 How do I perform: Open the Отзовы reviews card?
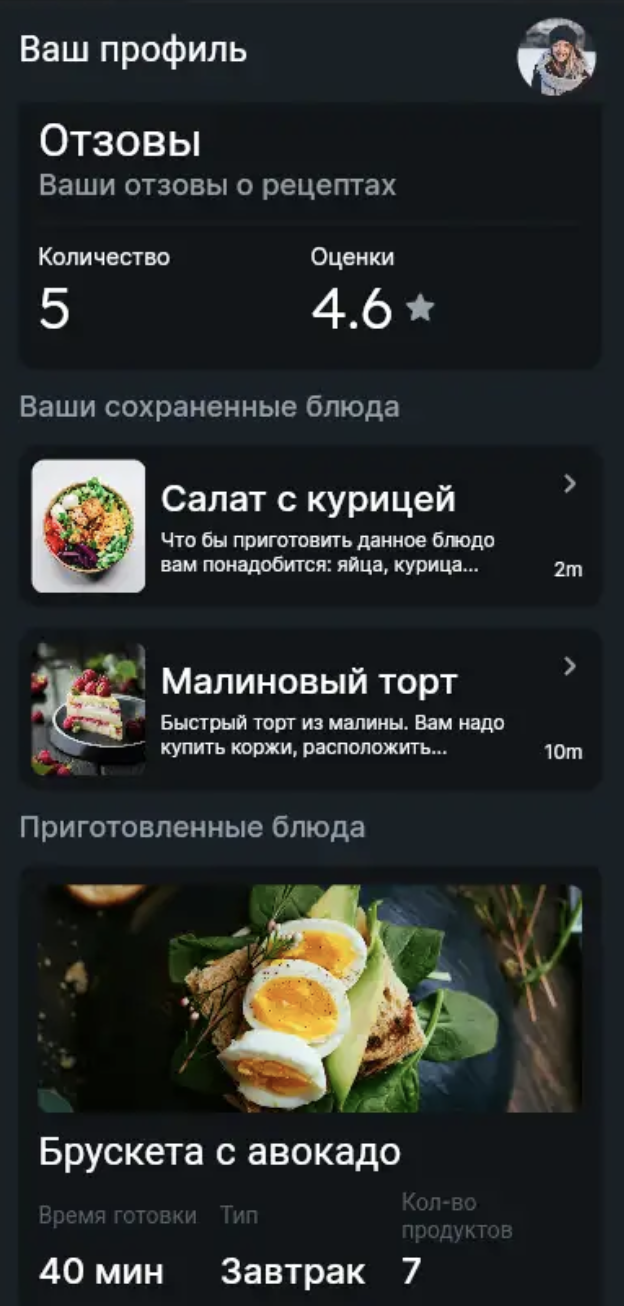[310, 236]
